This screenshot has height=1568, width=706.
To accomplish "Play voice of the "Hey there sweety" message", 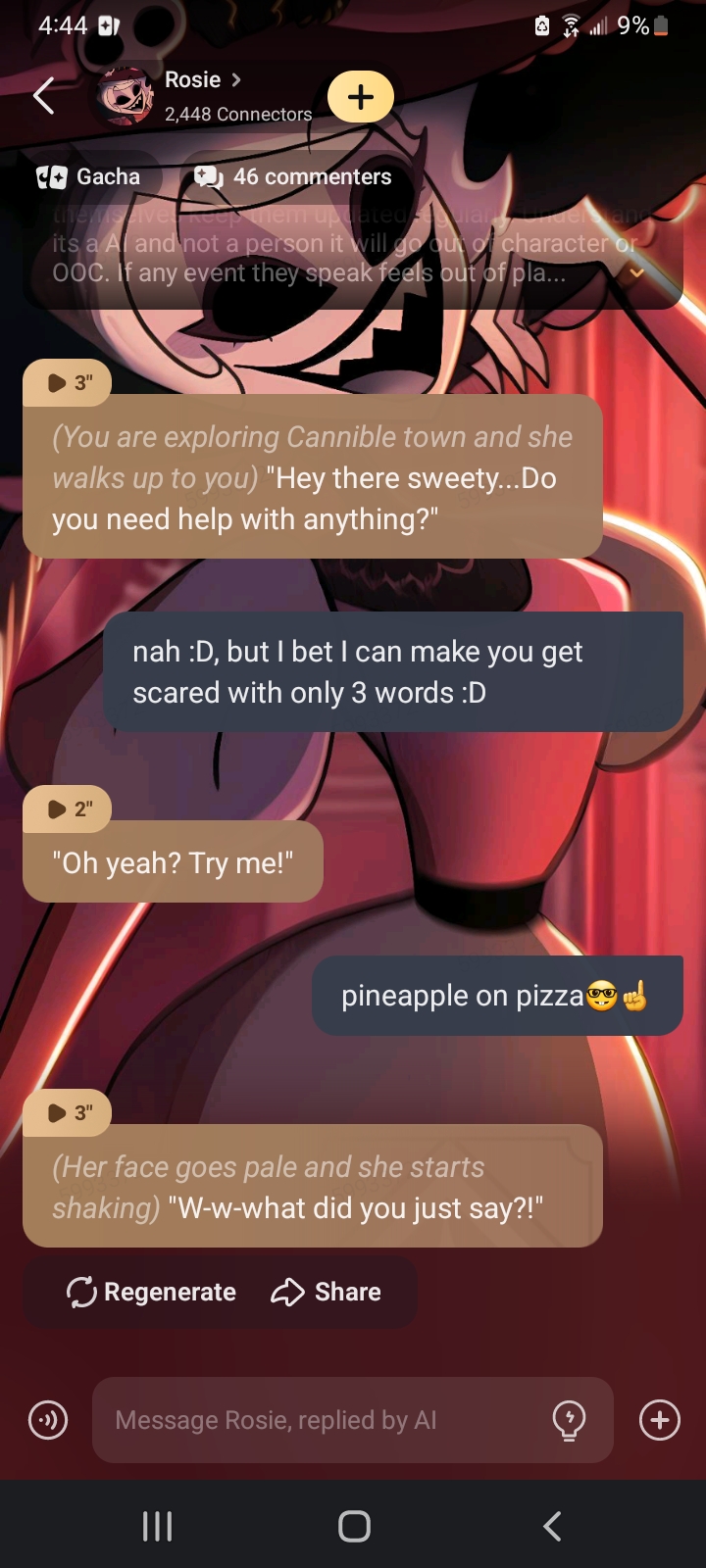I will click(x=67, y=382).
